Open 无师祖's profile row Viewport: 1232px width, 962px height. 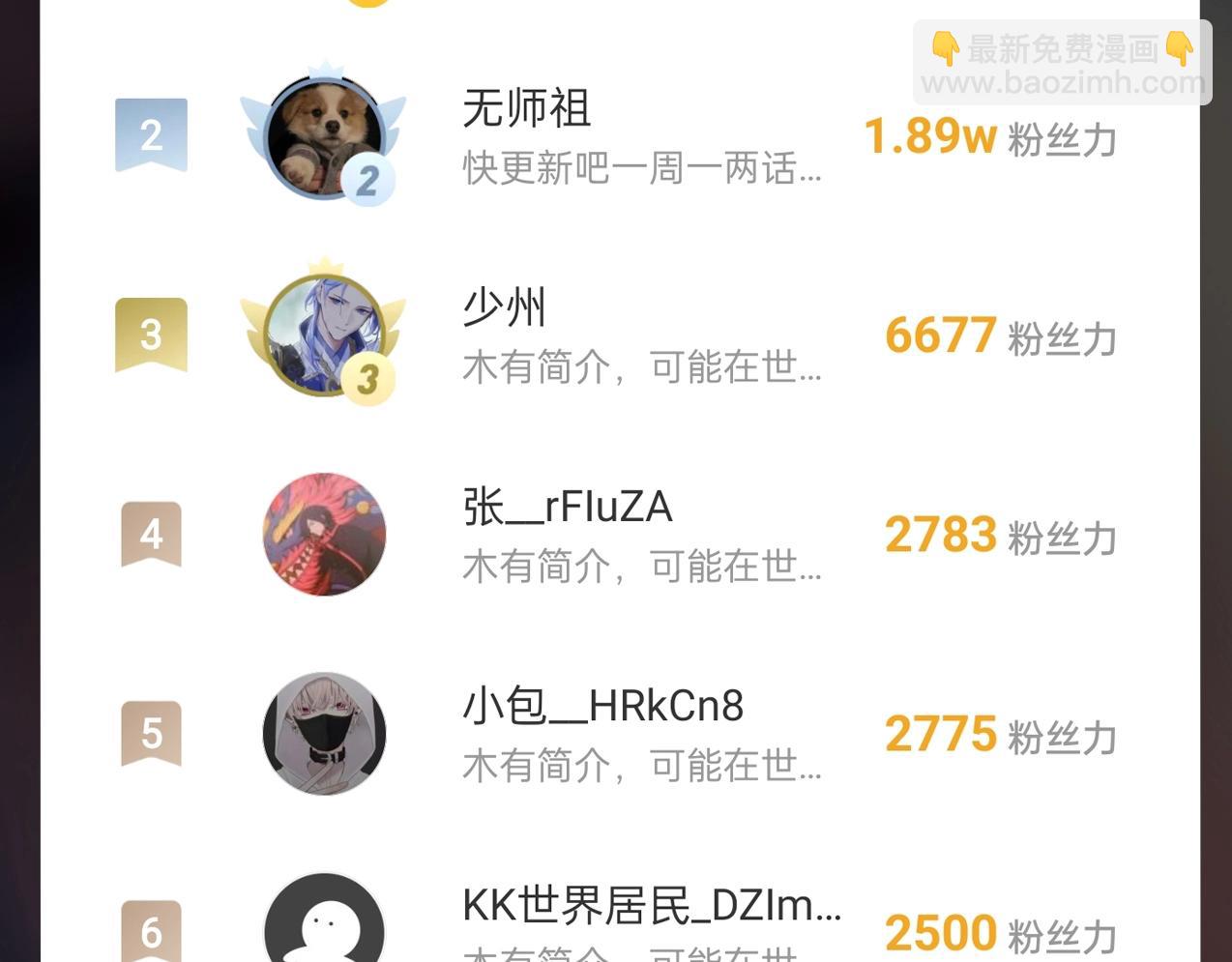pyautogui.click(x=619, y=136)
